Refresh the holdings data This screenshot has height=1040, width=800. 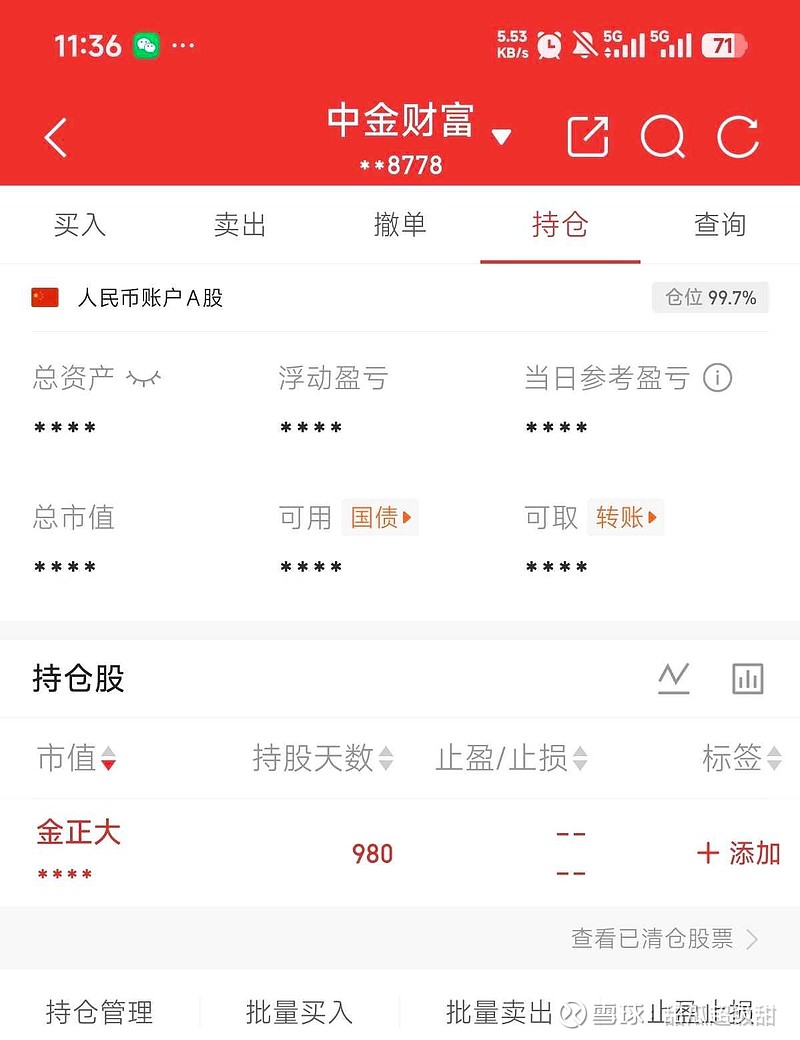tap(738, 137)
